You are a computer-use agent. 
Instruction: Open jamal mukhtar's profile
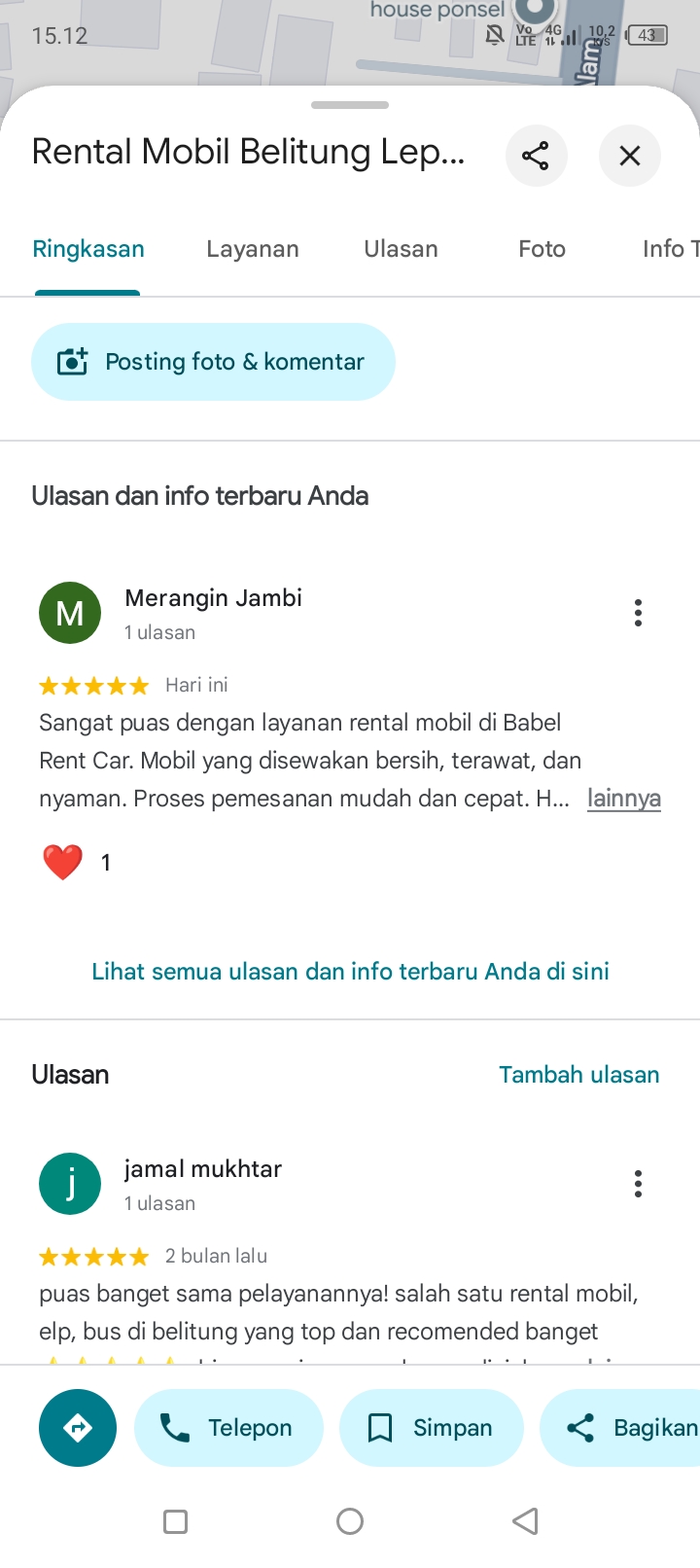(x=203, y=1169)
